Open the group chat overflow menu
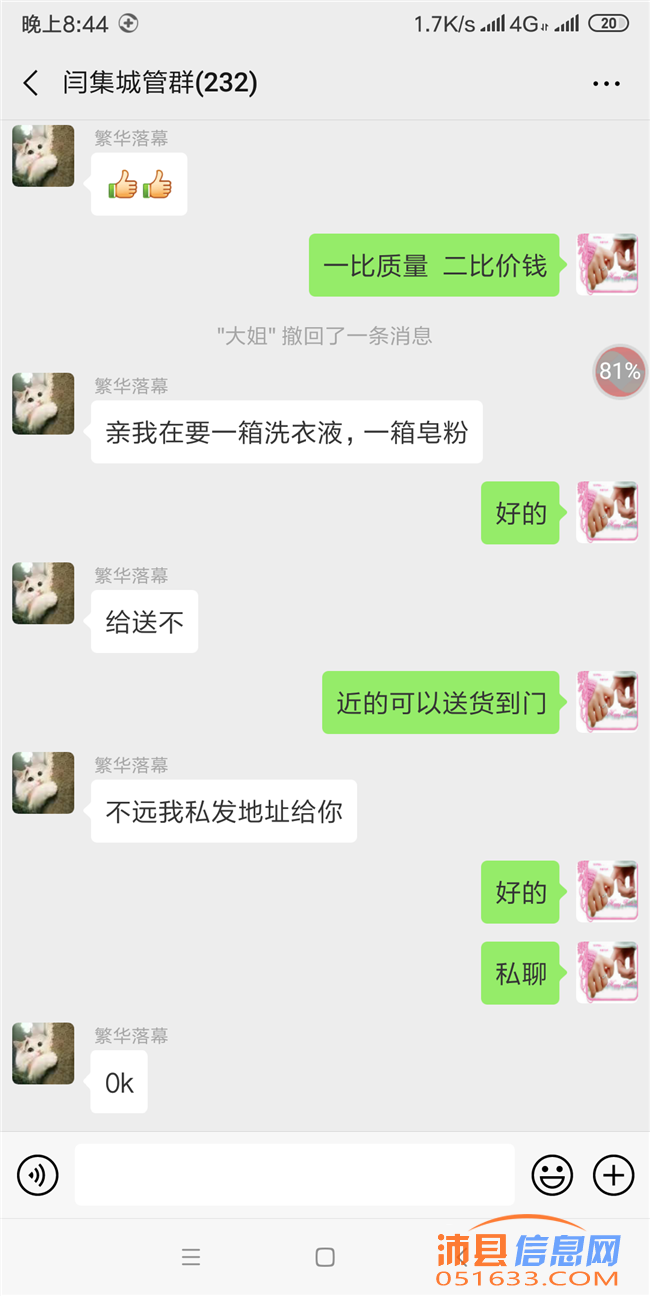650x1296 pixels. tap(606, 84)
